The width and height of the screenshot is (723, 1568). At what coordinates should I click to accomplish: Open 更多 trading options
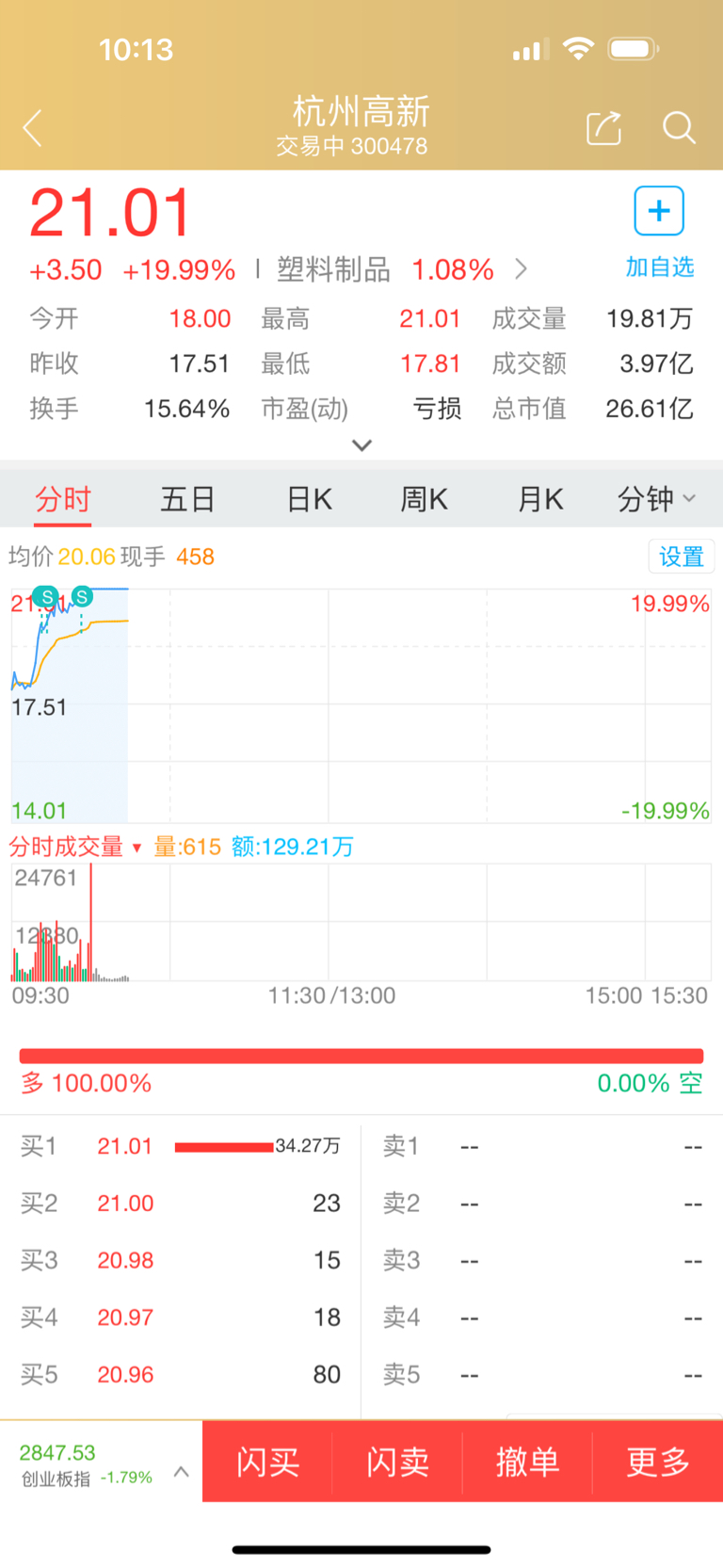point(658,1462)
